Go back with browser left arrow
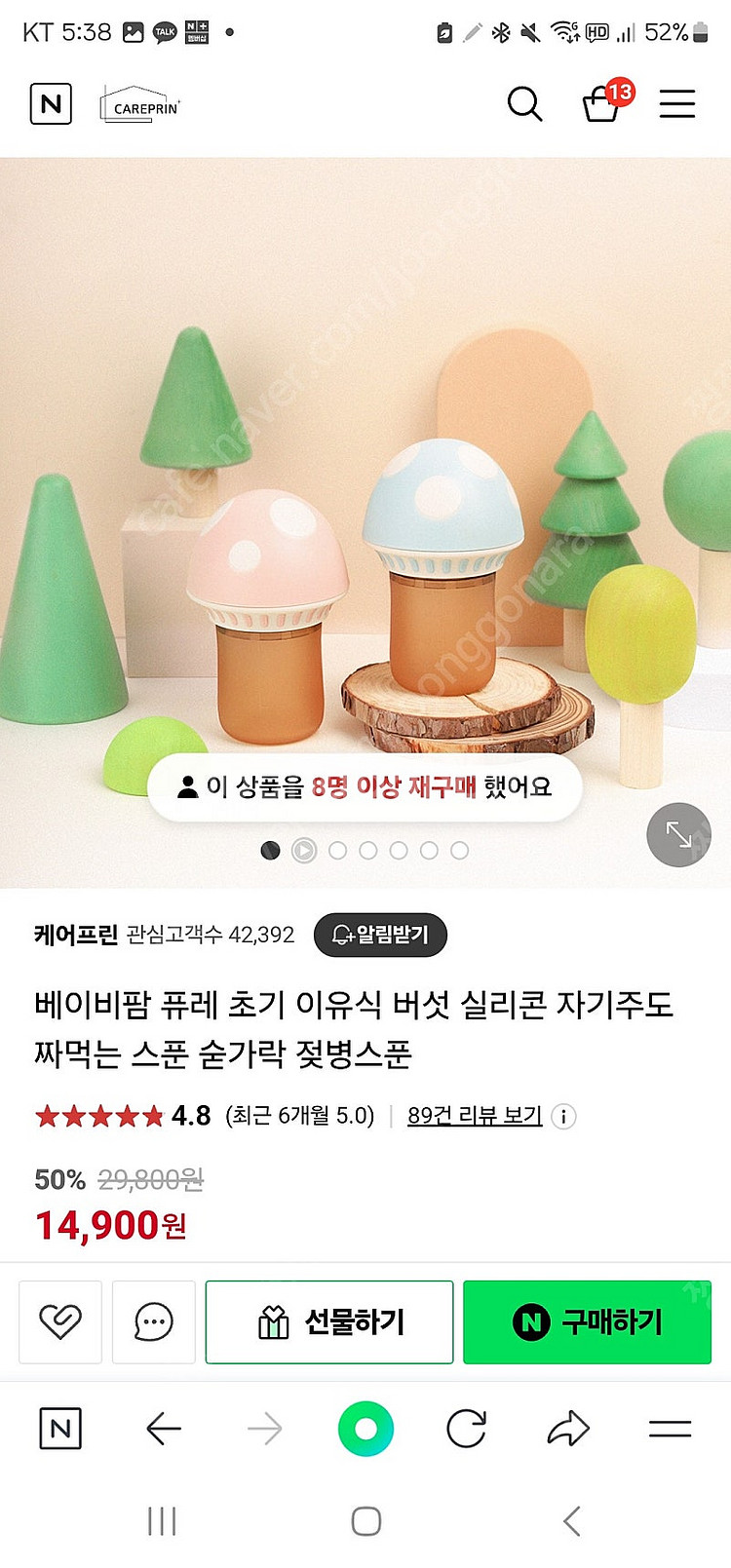The height and width of the screenshot is (1568, 731). 163,1430
